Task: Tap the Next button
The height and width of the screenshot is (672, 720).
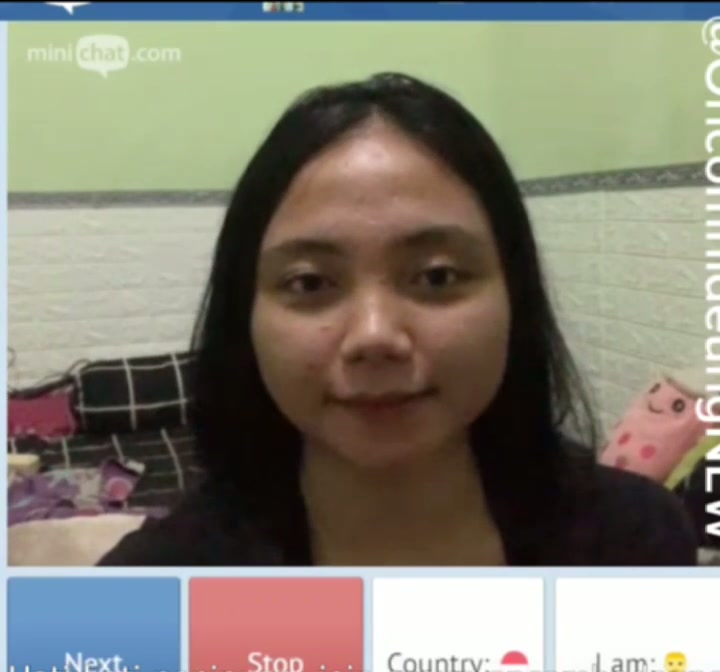Action: click(94, 628)
